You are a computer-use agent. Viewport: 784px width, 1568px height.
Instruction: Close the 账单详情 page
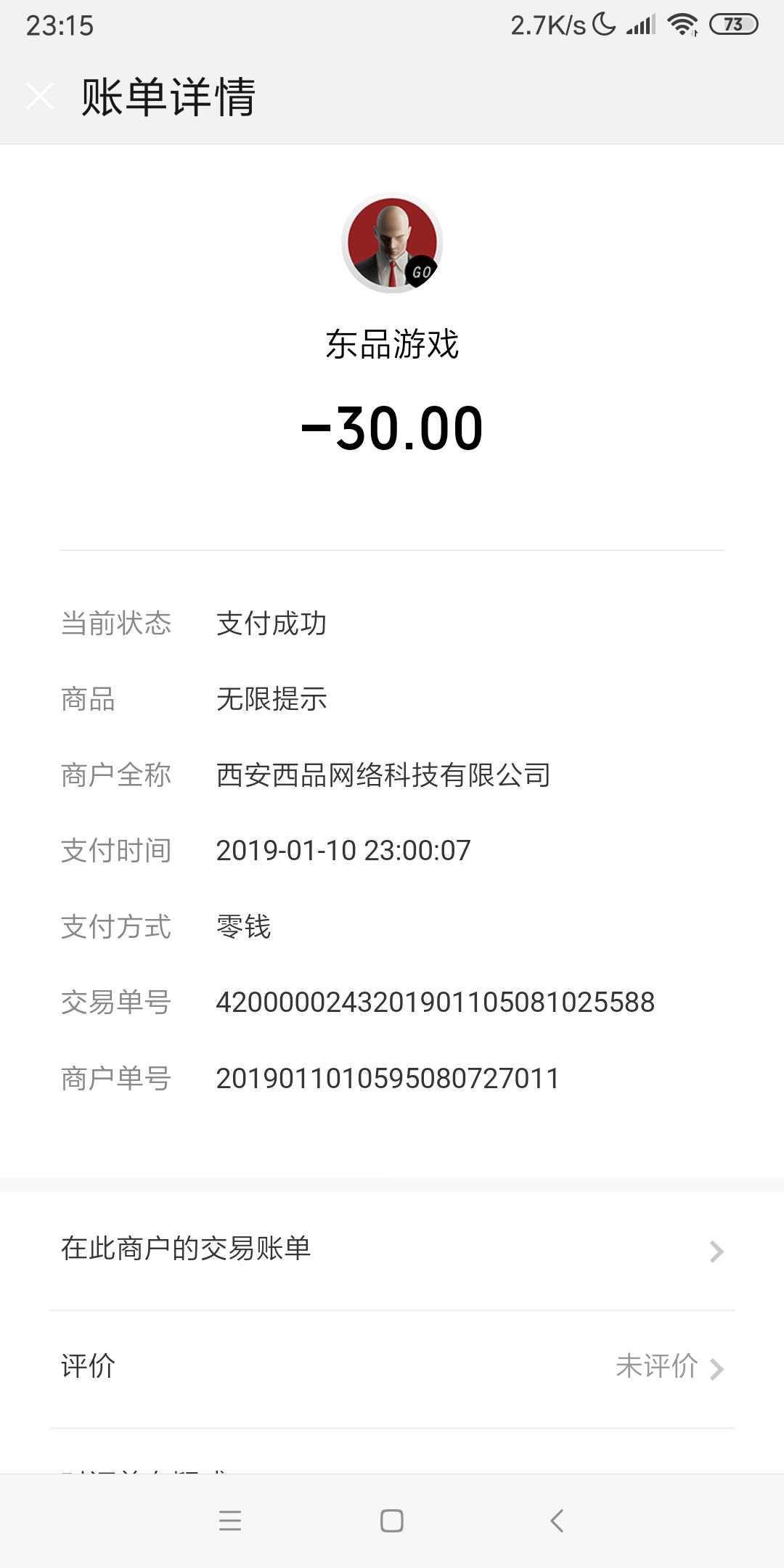40,97
